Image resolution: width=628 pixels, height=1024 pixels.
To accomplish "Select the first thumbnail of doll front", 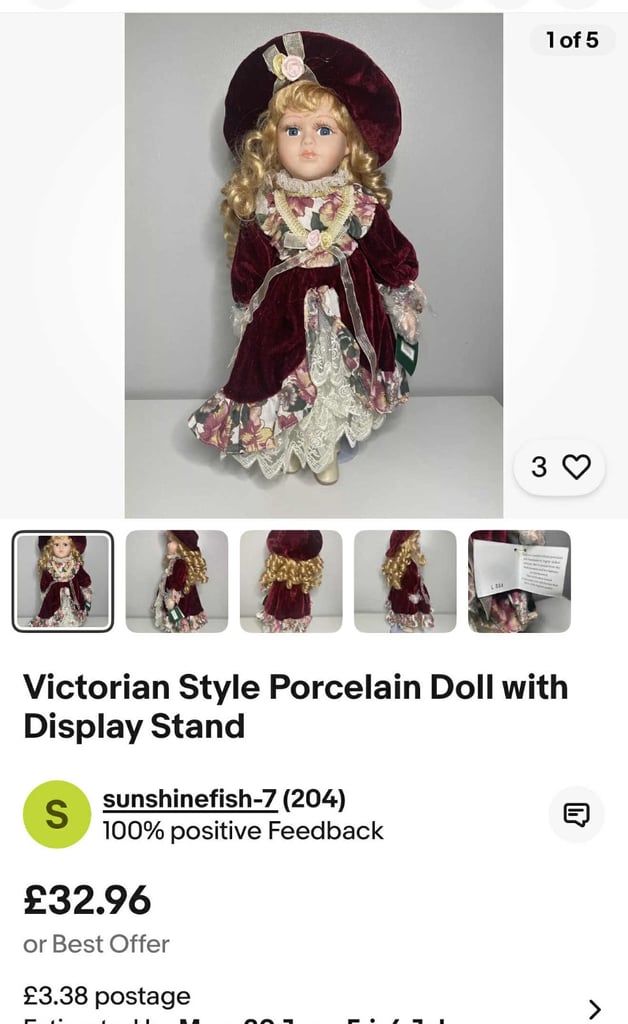I will click(x=63, y=581).
